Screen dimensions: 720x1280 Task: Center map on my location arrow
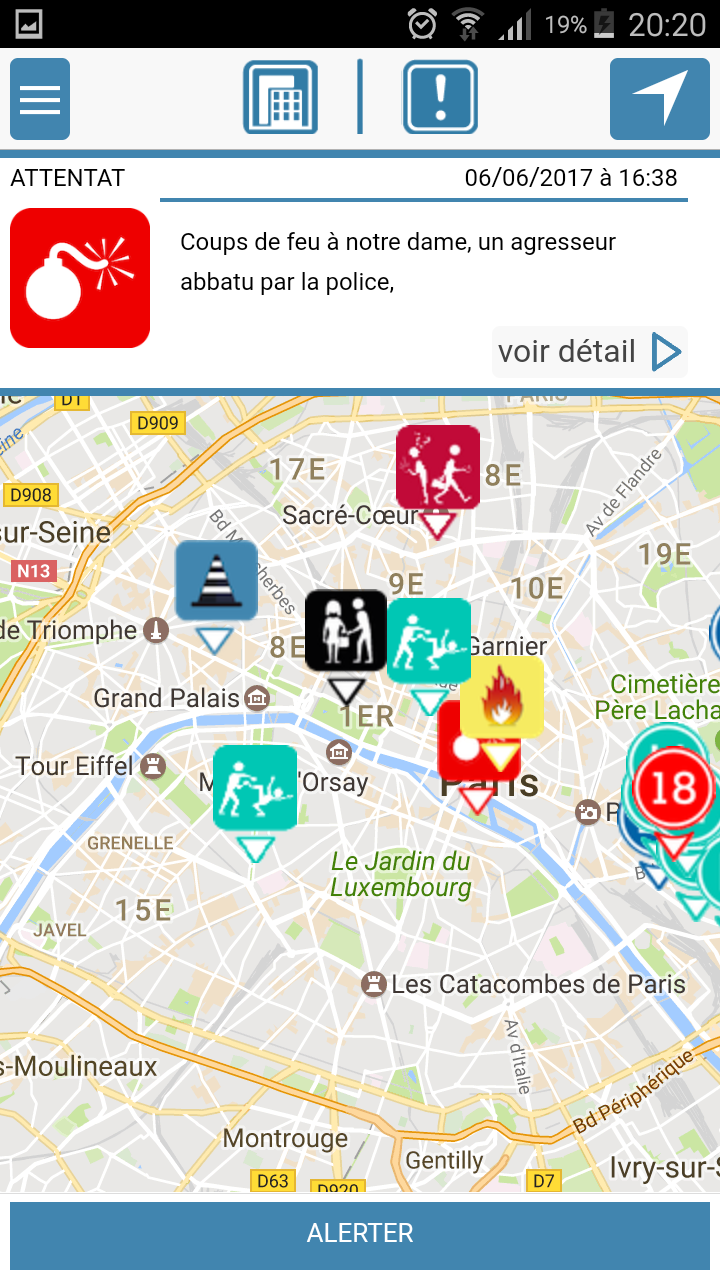pos(660,99)
